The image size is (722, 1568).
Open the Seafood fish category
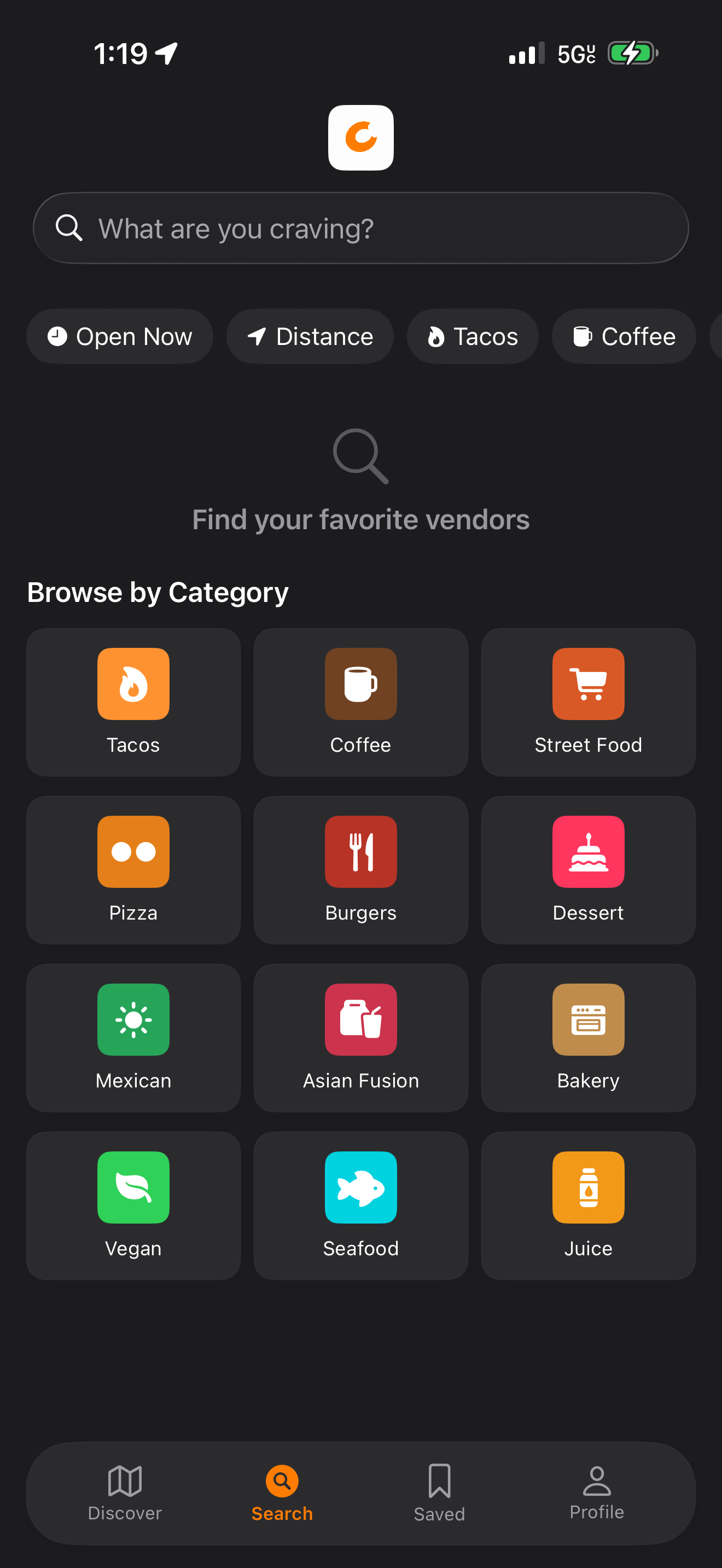pyautogui.click(x=360, y=1186)
